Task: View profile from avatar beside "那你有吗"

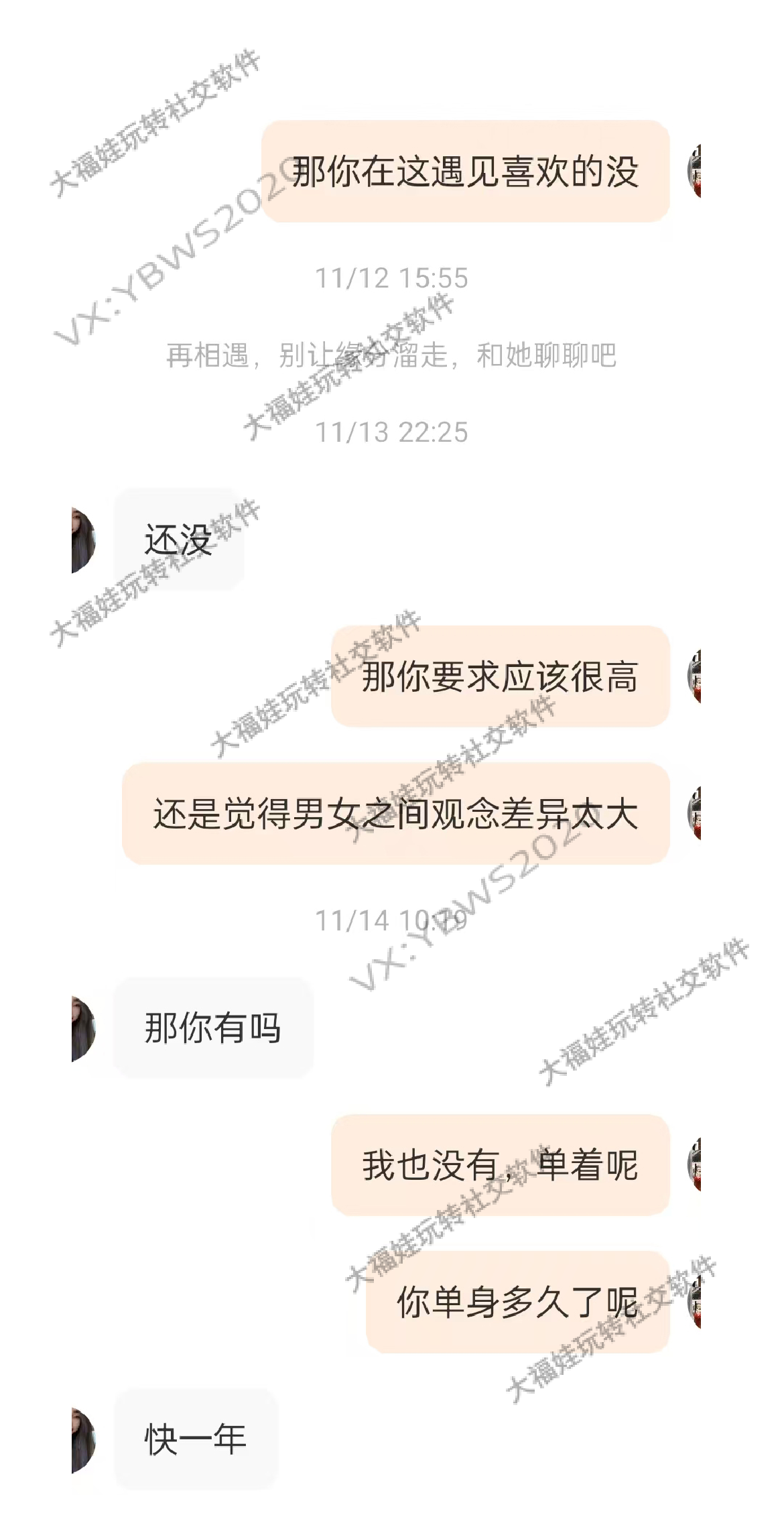Action: pyautogui.click(x=84, y=1028)
